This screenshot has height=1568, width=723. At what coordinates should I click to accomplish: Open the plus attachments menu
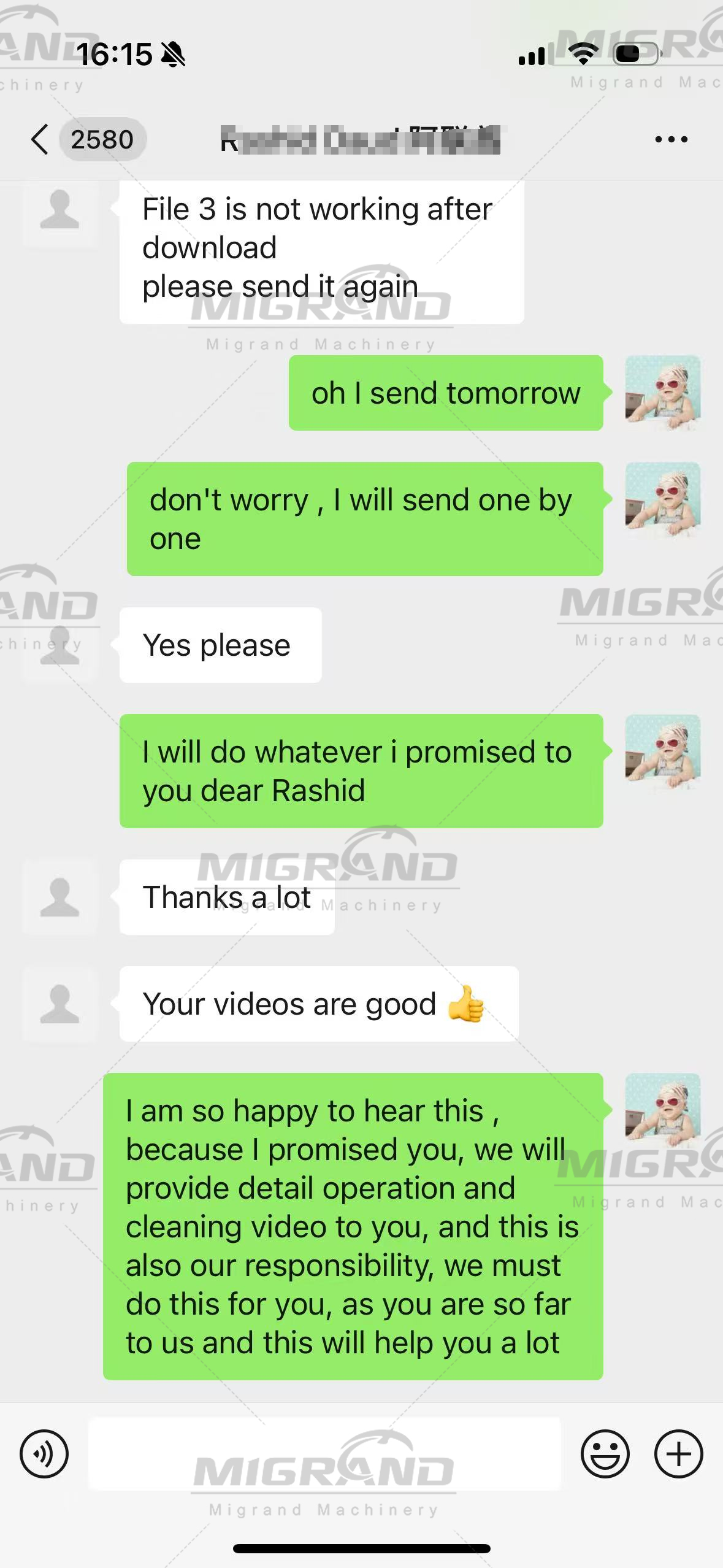(678, 1453)
